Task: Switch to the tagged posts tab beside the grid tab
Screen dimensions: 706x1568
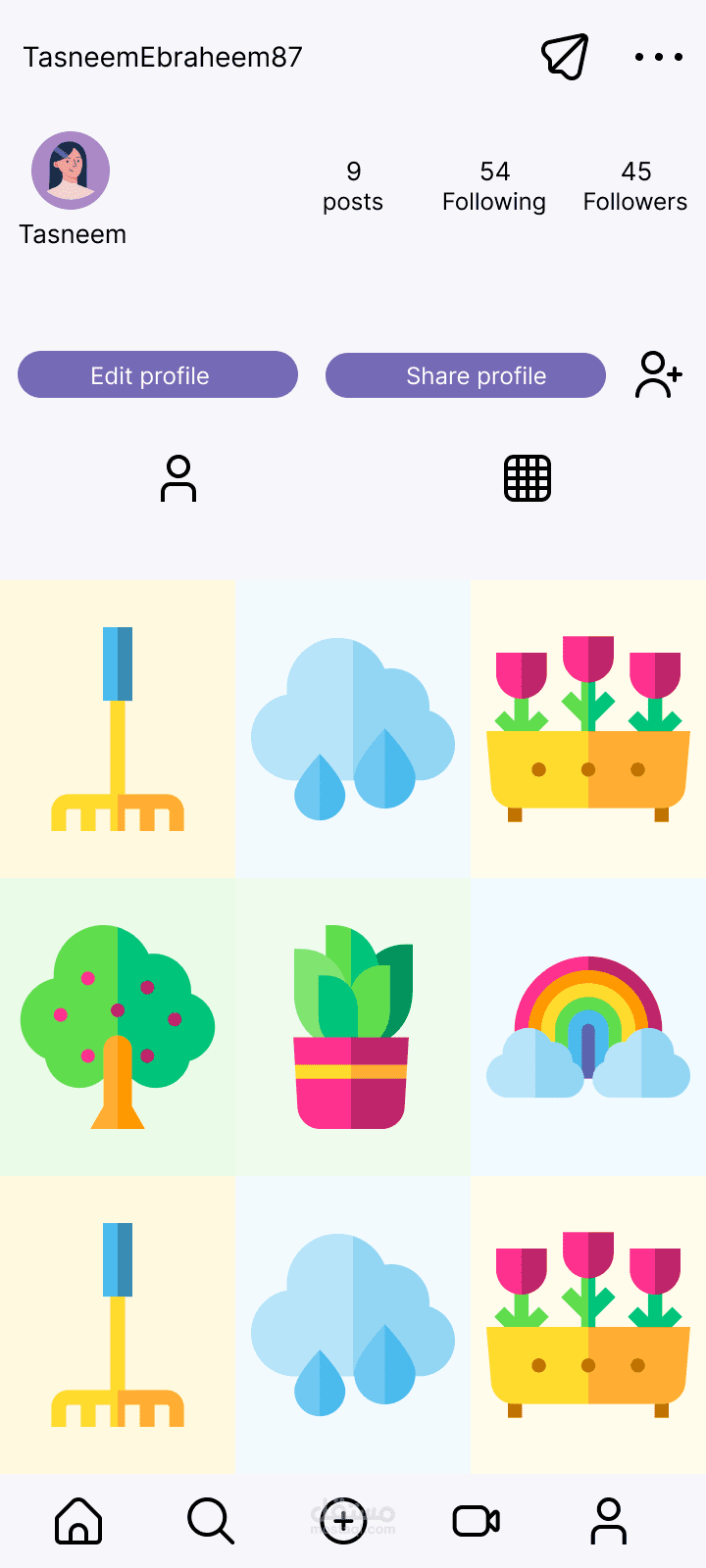Action: point(177,478)
